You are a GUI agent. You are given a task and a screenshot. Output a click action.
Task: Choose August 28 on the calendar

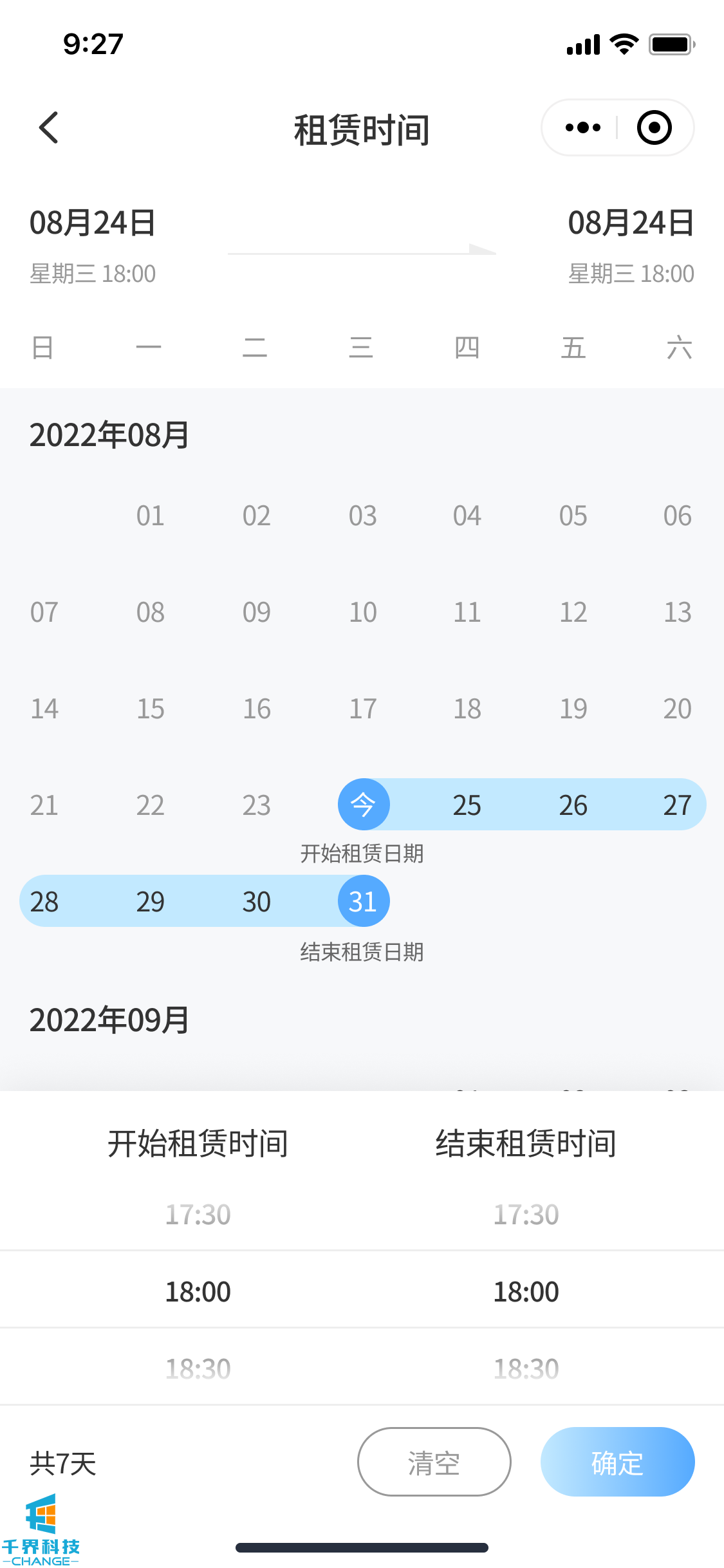tap(44, 902)
